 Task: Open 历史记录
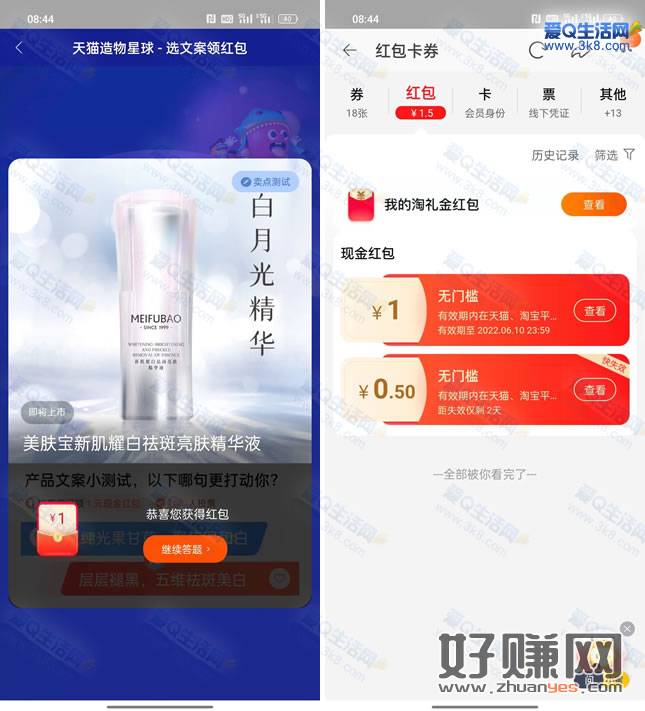555,155
